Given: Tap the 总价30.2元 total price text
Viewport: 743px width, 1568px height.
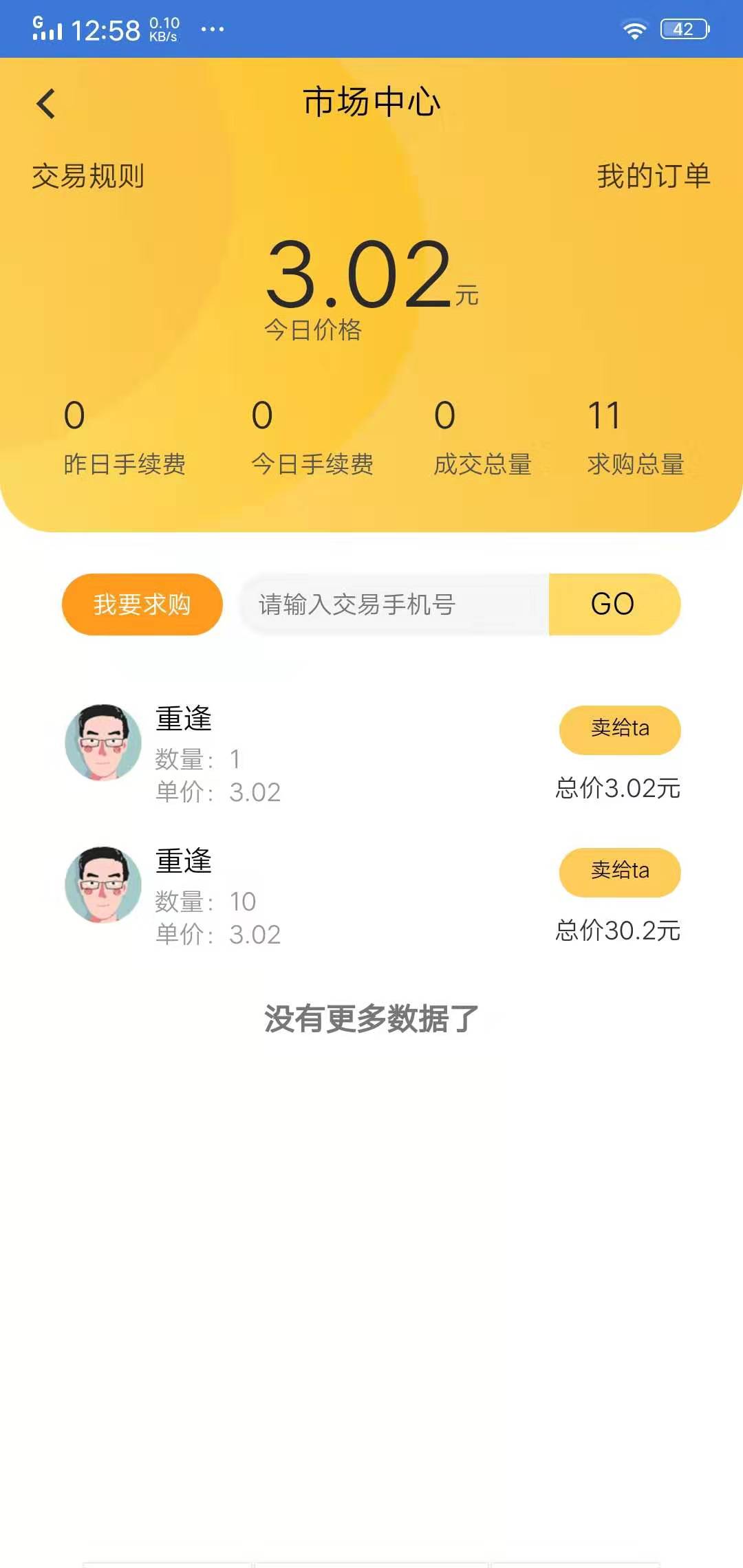Looking at the screenshot, I should 616,932.
